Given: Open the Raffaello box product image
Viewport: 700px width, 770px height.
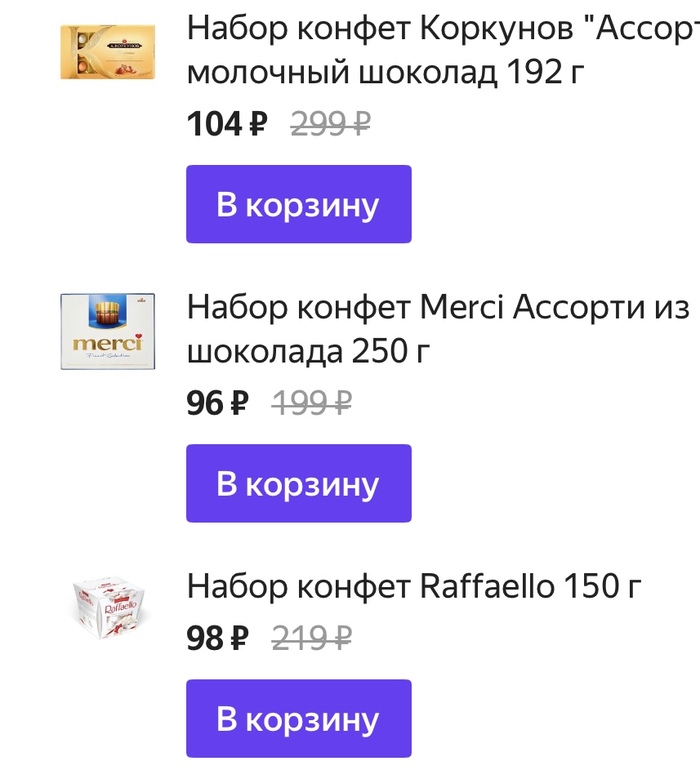Looking at the screenshot, I should 107,608.
